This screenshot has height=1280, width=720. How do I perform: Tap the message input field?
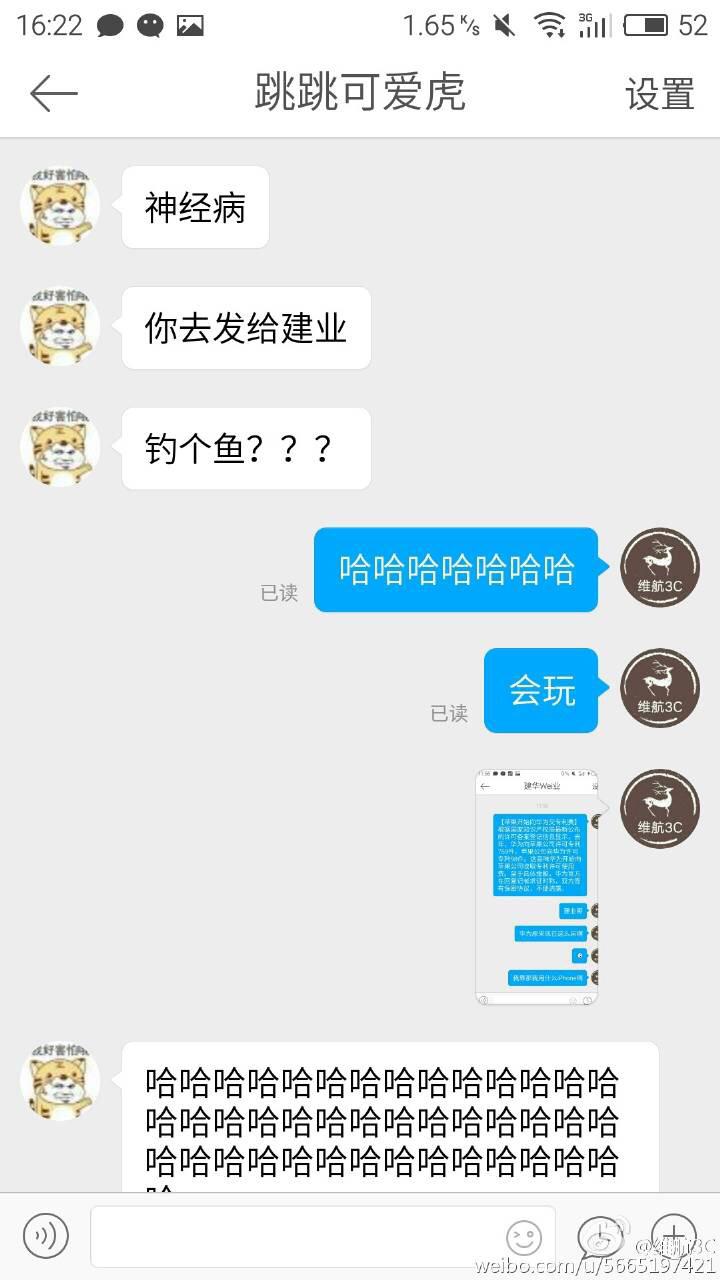(300, 1238)
